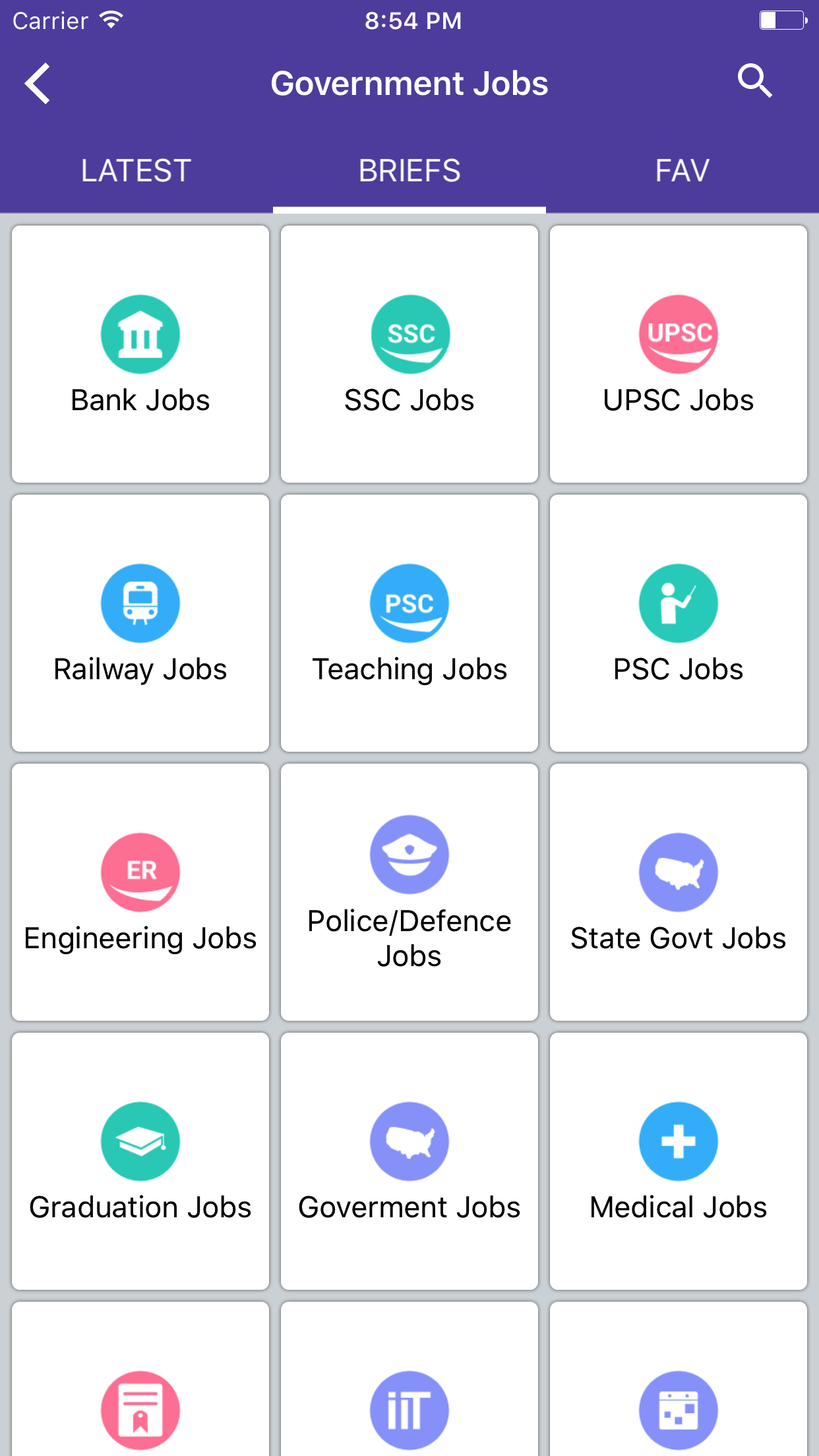819x1456 pixels.
Task: Select the SSC Jobs icon
Action: (409, 334)
